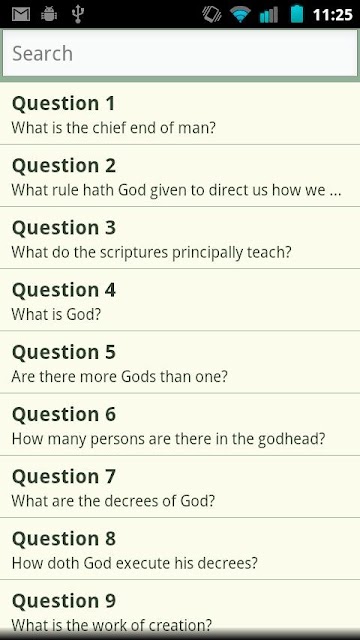View Question 5 about more Gods than one
This screenshot has width=360, height=640.
180,362
